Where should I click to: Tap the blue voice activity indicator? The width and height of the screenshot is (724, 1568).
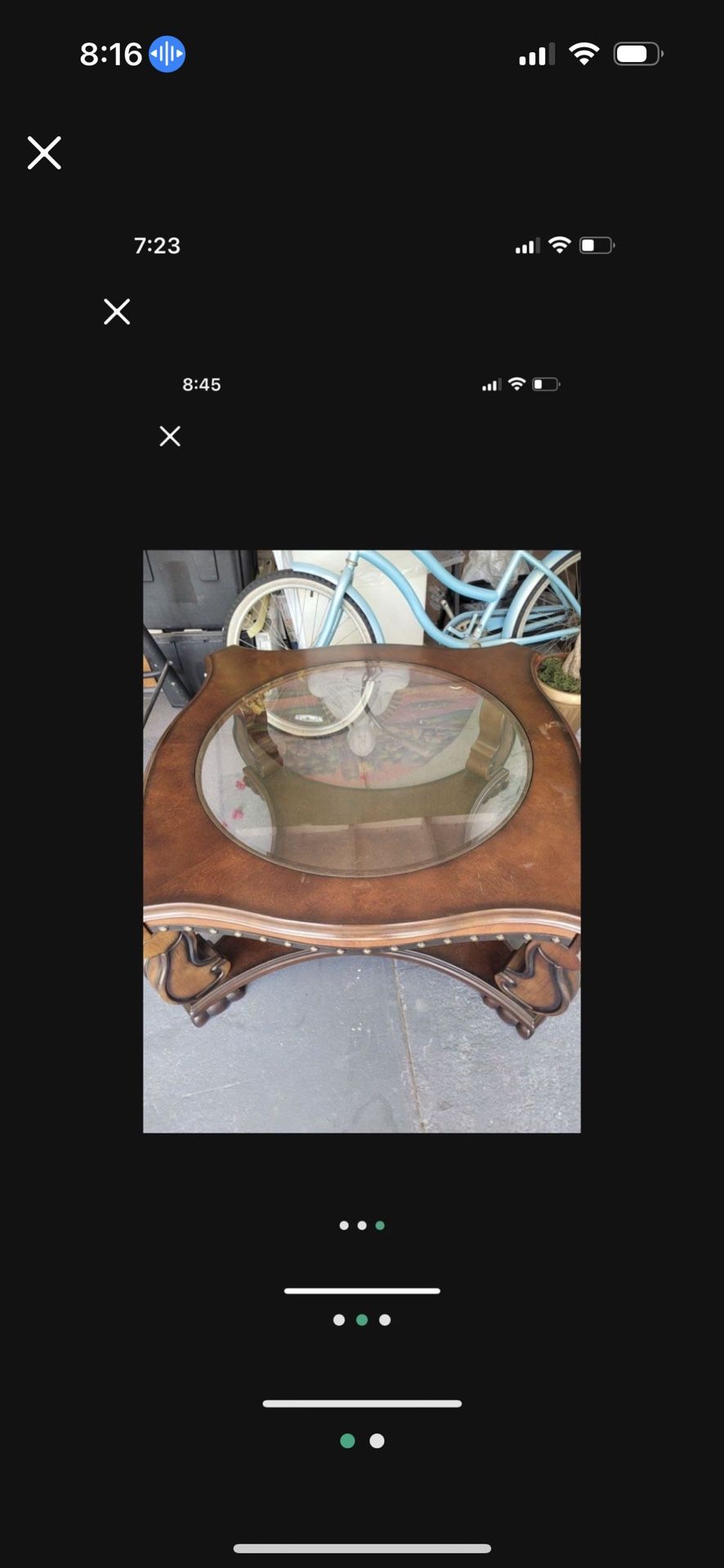[x=165, y=52]
